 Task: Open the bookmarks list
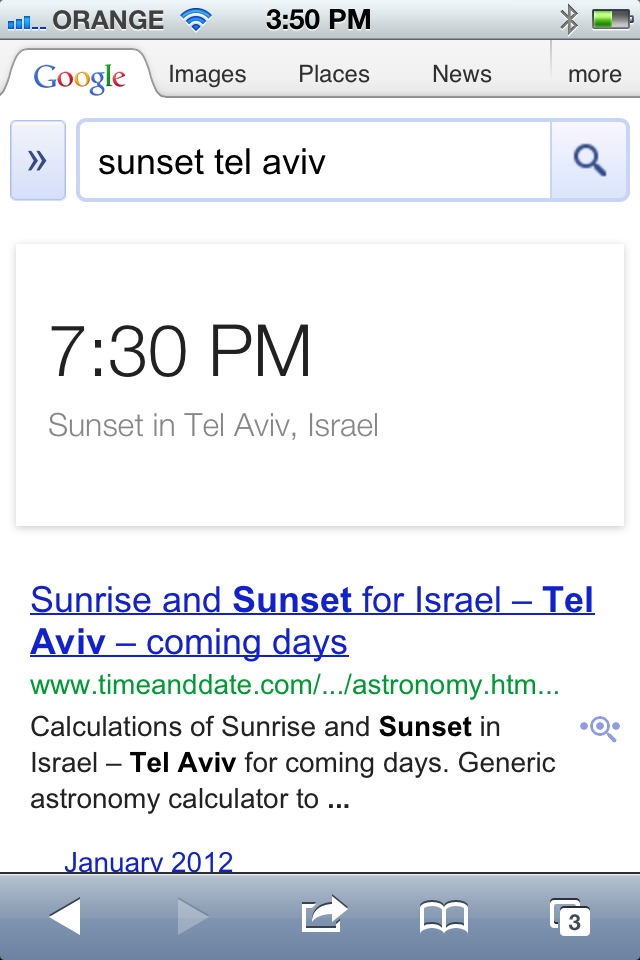(x=444, y=916)
